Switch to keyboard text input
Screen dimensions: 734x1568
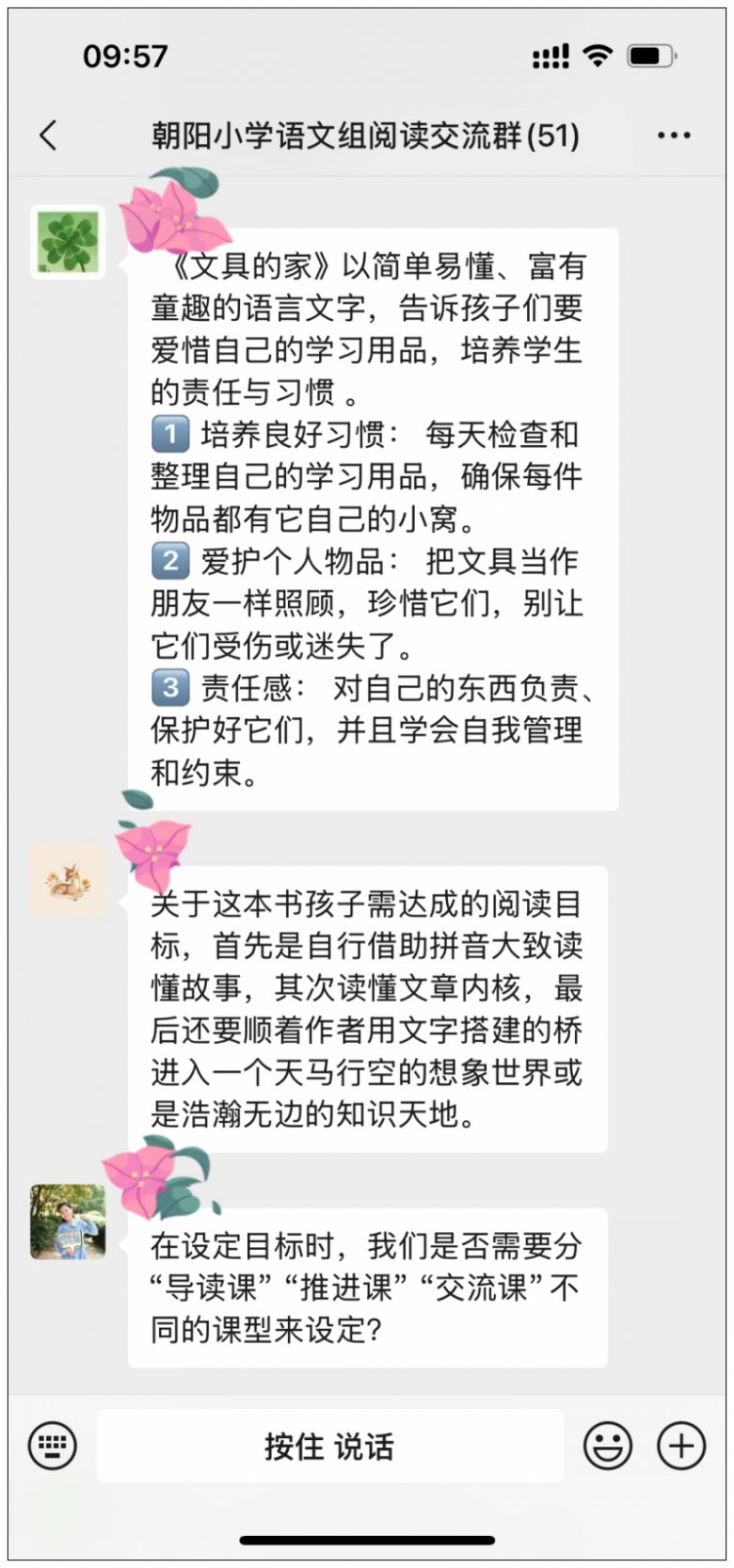(x=53, y=1445)
